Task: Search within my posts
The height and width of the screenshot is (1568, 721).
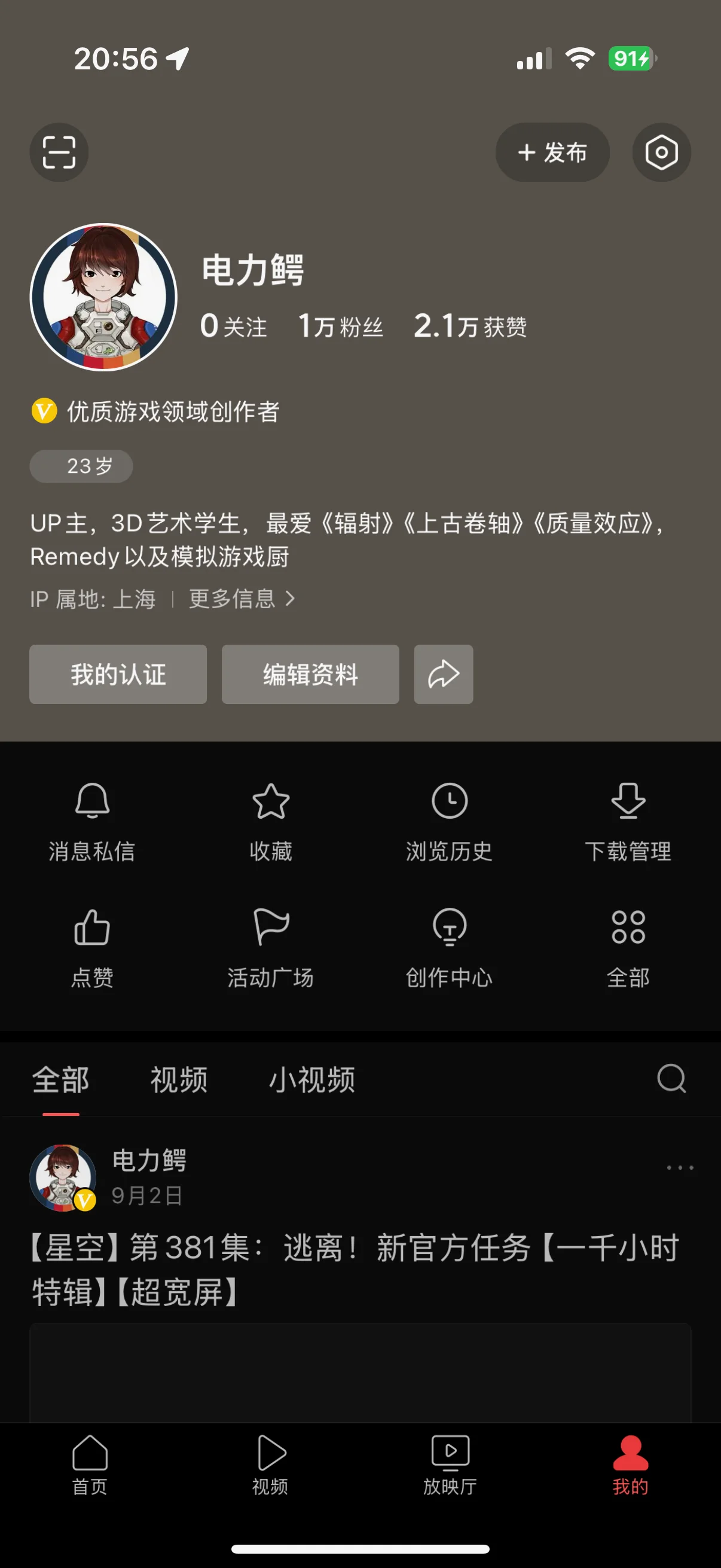Action: 672,1079
